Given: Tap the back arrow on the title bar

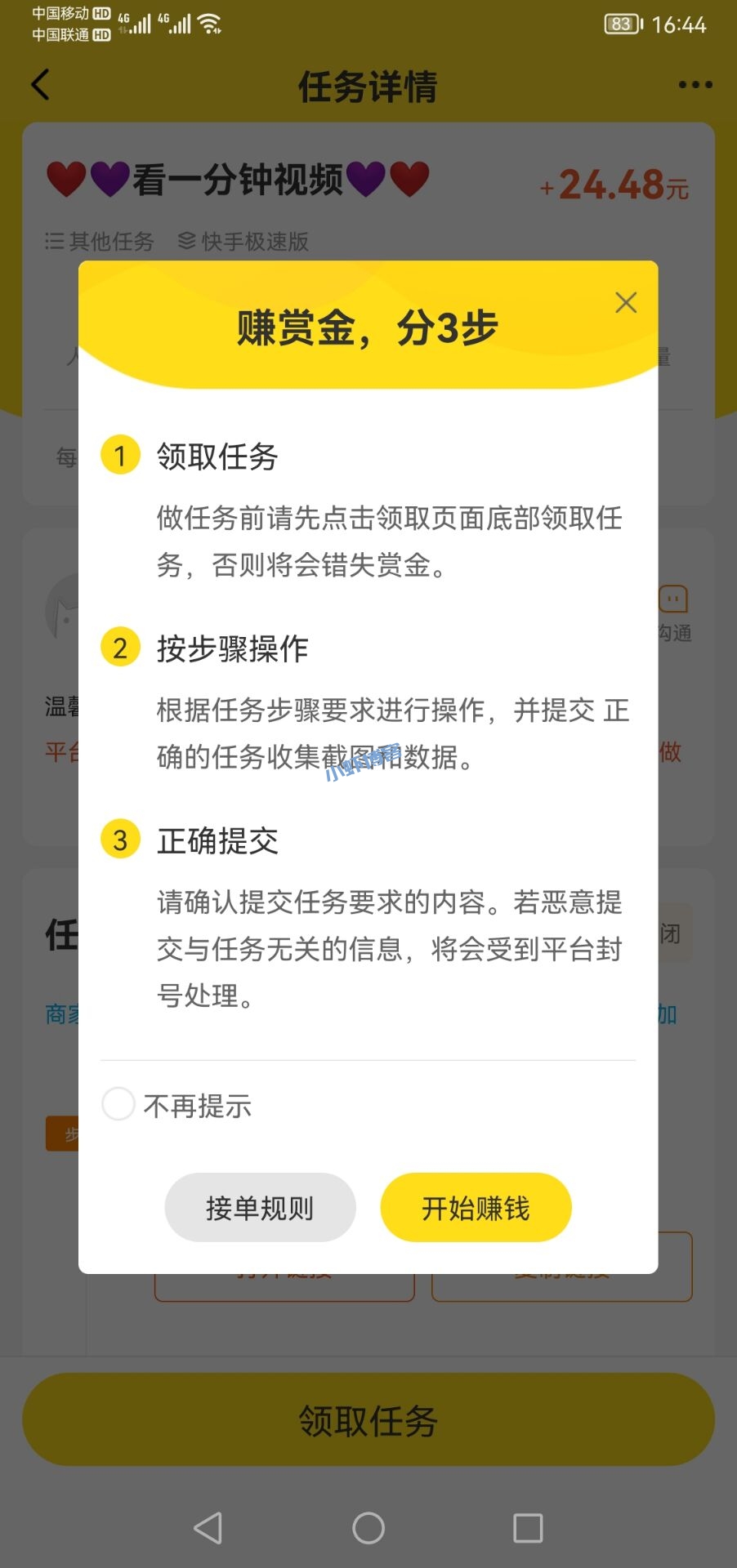Looking at the screenshot, I should (40, 84).
